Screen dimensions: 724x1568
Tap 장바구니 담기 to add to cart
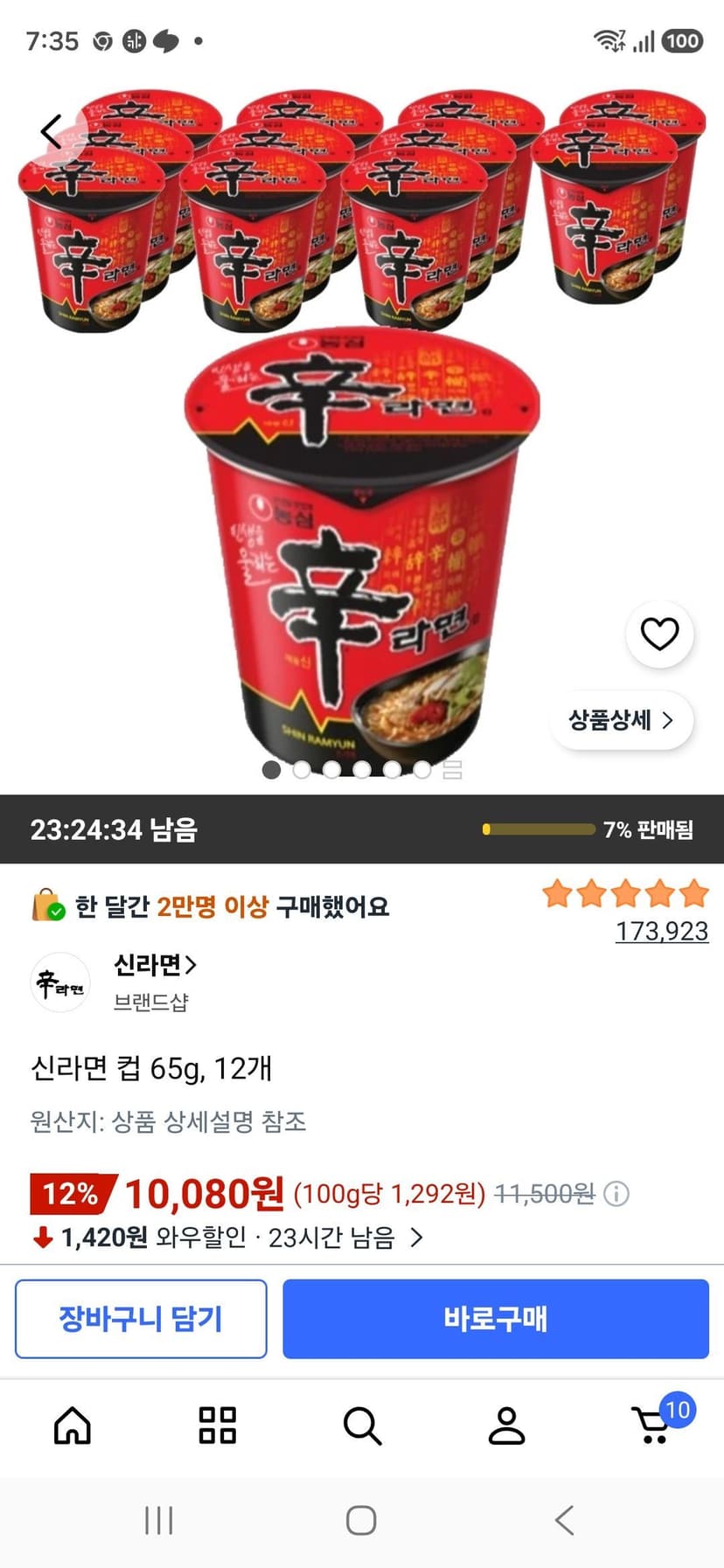pos(141,1319)
